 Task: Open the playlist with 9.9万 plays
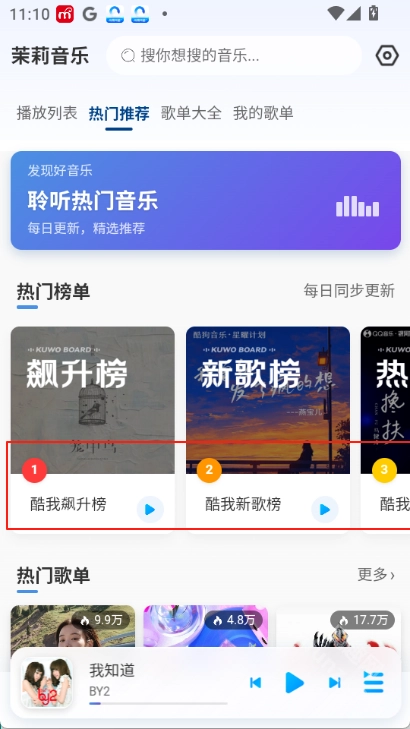coord(73,626)
